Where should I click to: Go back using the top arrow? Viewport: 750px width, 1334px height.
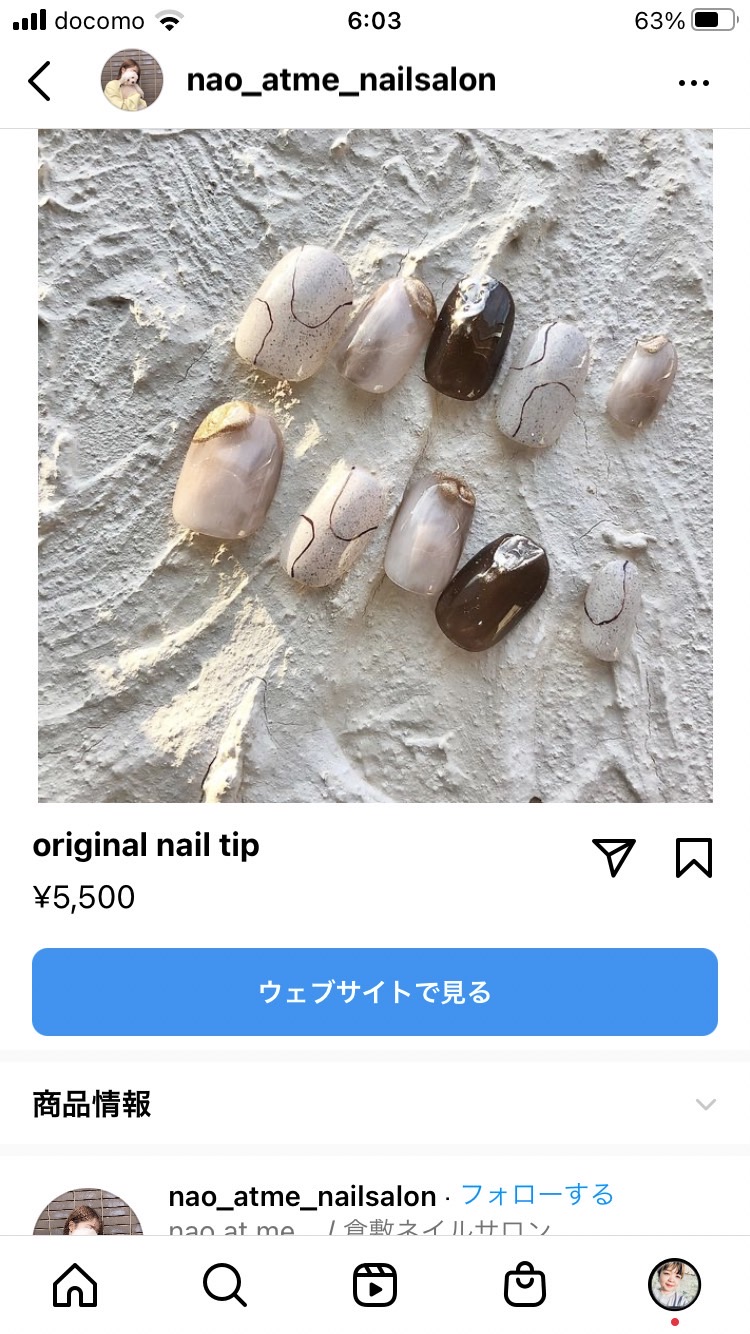(x=40, y=81)
